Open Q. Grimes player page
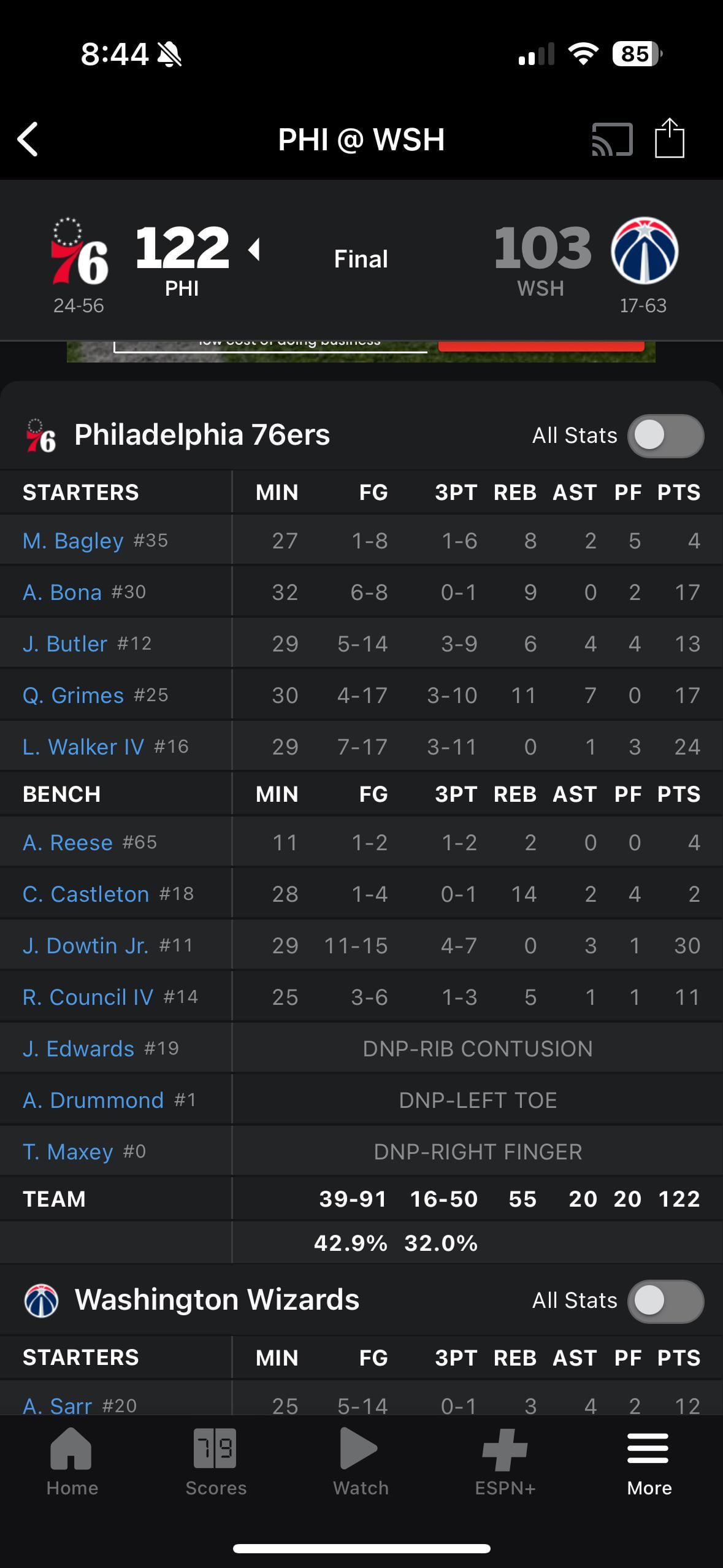Image resolution: width=723 pixels, height=1568 pixels. 73,695
